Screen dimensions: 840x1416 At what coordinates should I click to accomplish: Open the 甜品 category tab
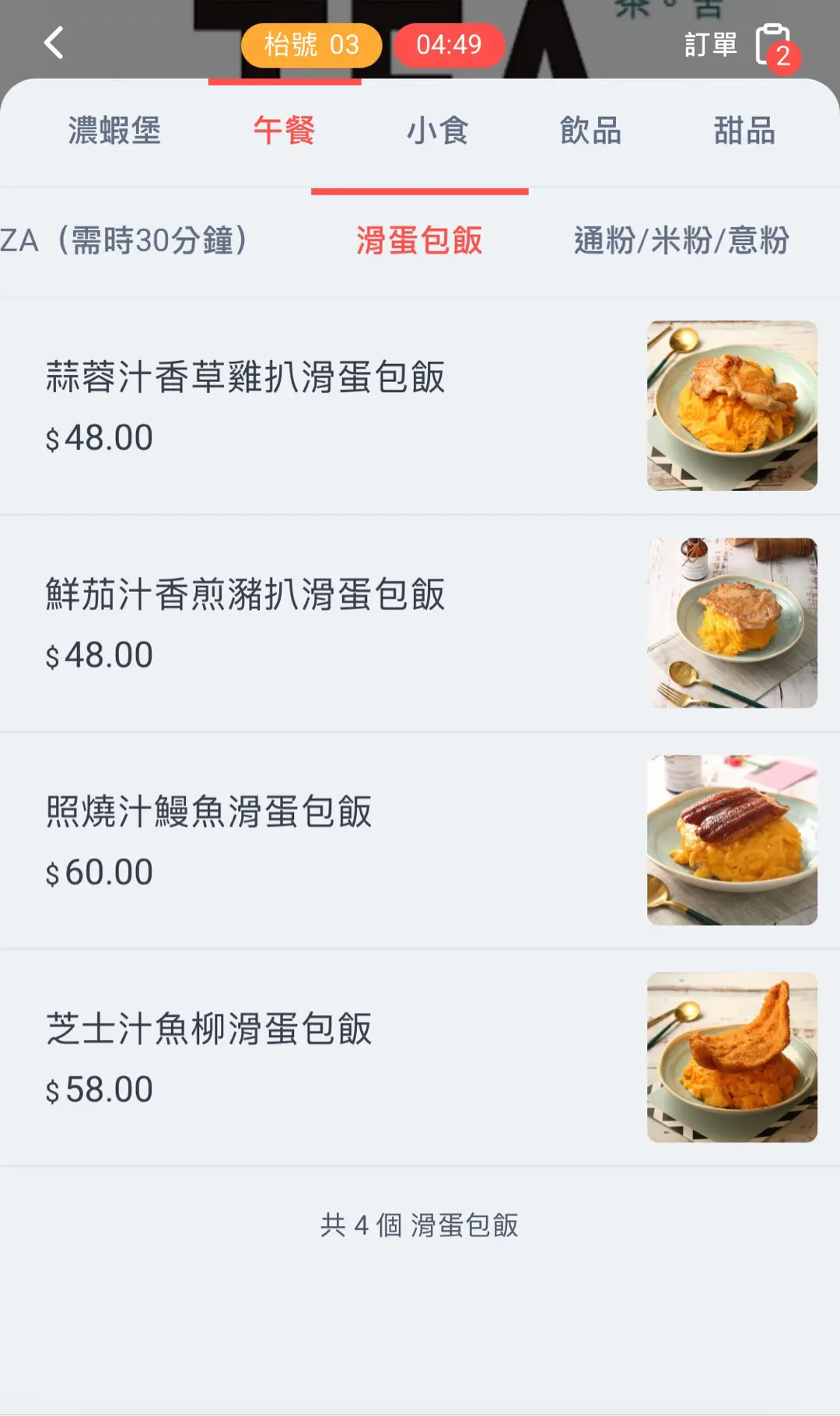[744, 131]
